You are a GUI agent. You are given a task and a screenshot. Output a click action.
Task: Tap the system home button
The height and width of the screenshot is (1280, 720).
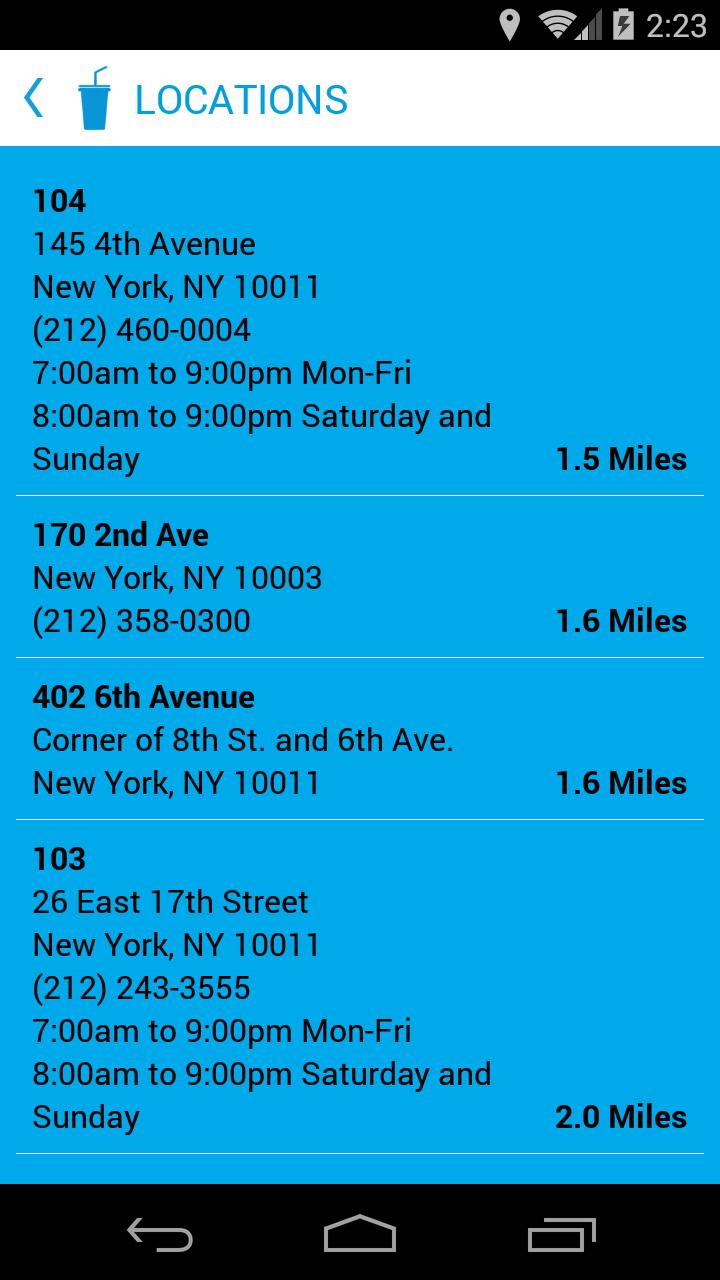point(360,1233)
